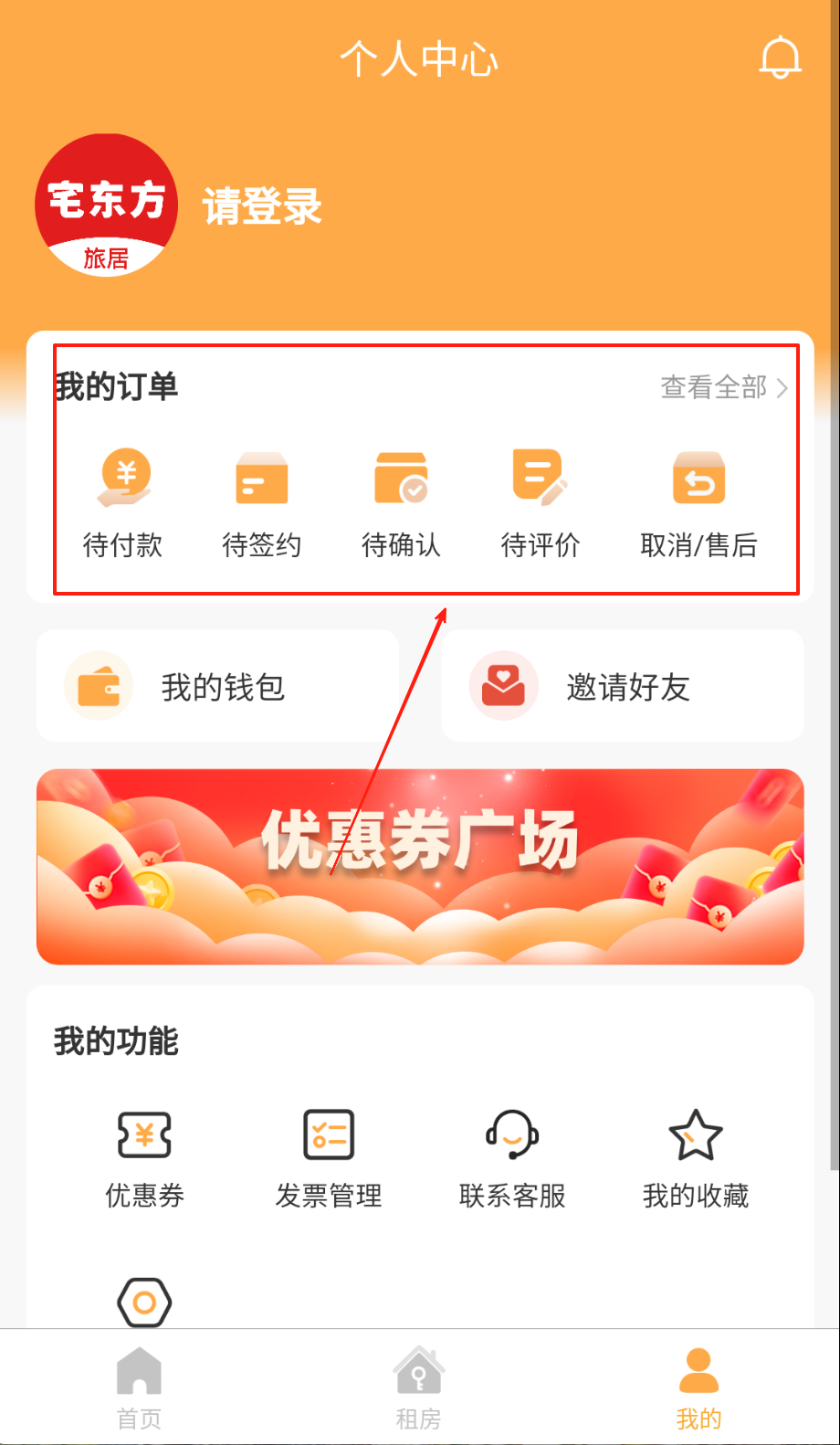Tap 请登录 to log in

[x=262, y=206]
